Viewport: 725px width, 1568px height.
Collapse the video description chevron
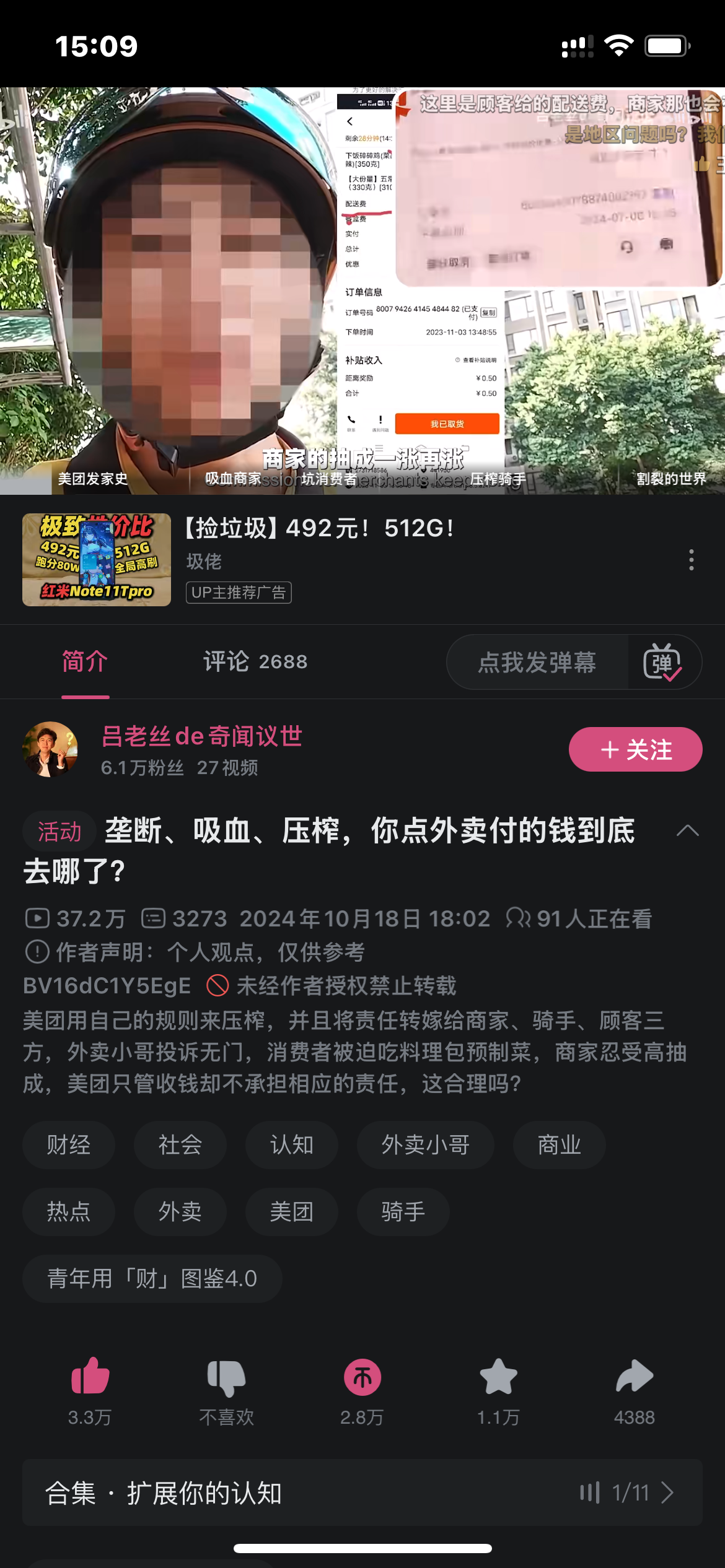pyautogui.click(x=687, y=831)
